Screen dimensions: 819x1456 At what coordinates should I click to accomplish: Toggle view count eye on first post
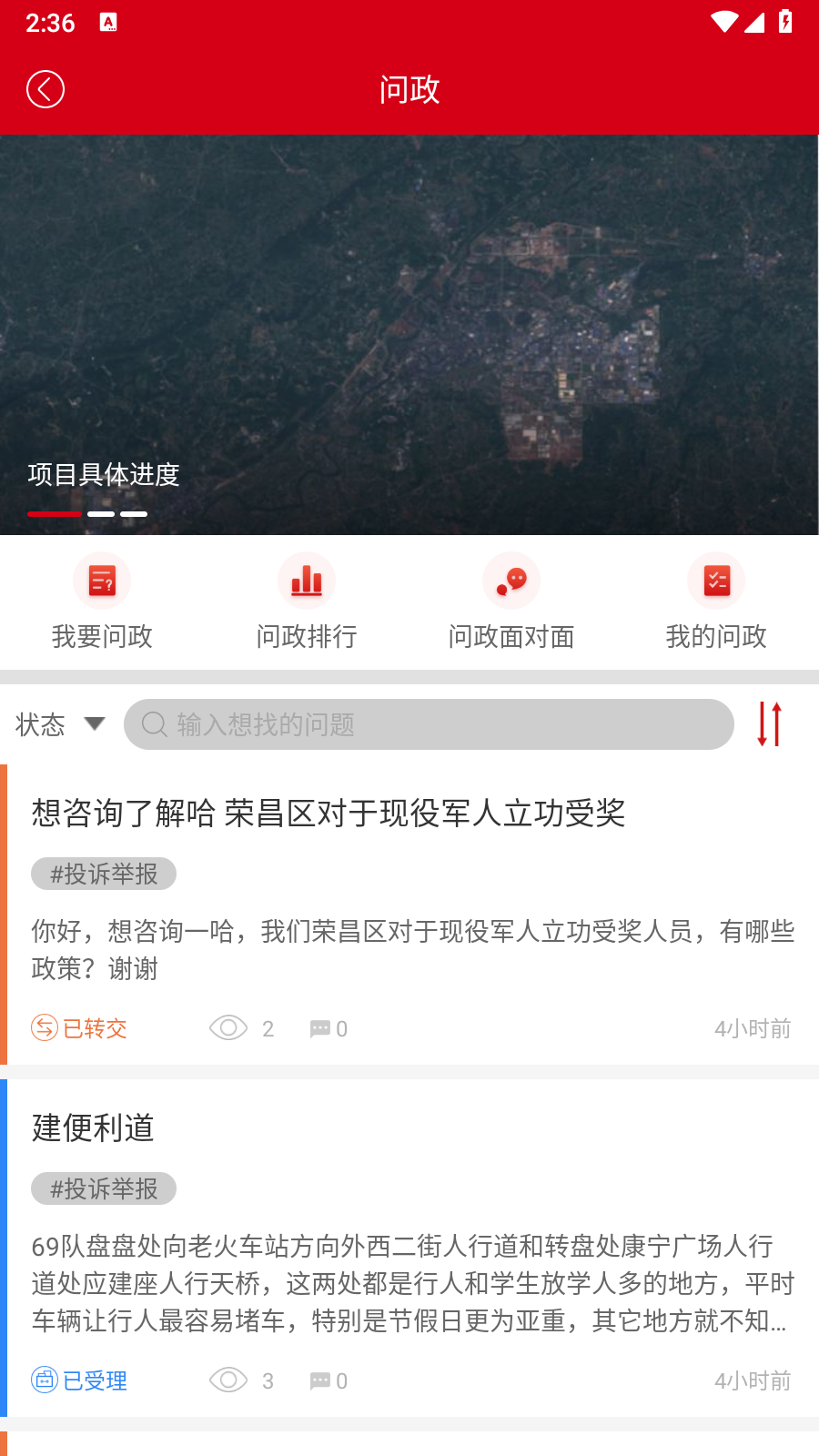coord(227,1027)
